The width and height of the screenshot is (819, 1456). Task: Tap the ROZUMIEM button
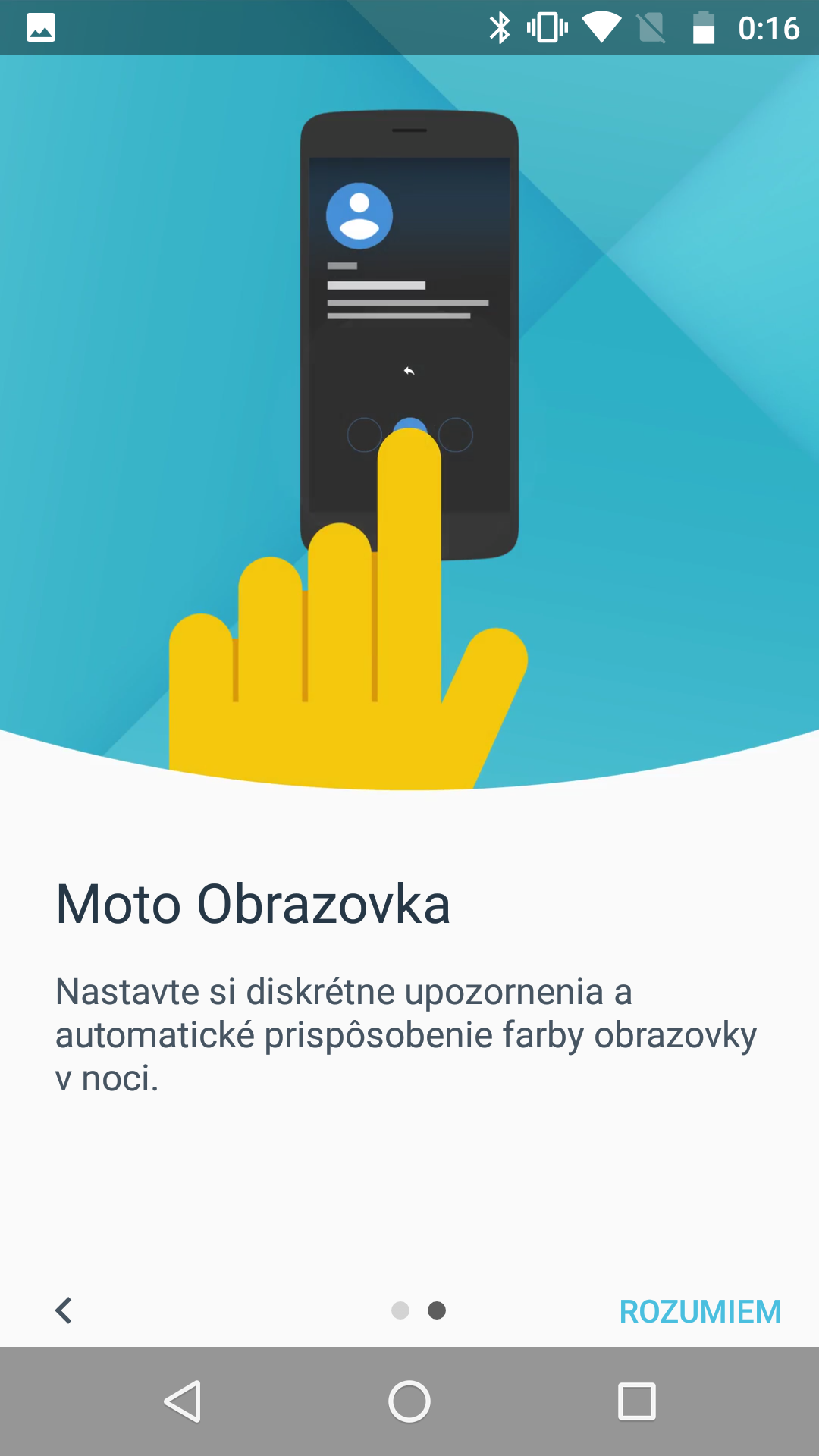pyautogui.click(x=700, y=1311)
